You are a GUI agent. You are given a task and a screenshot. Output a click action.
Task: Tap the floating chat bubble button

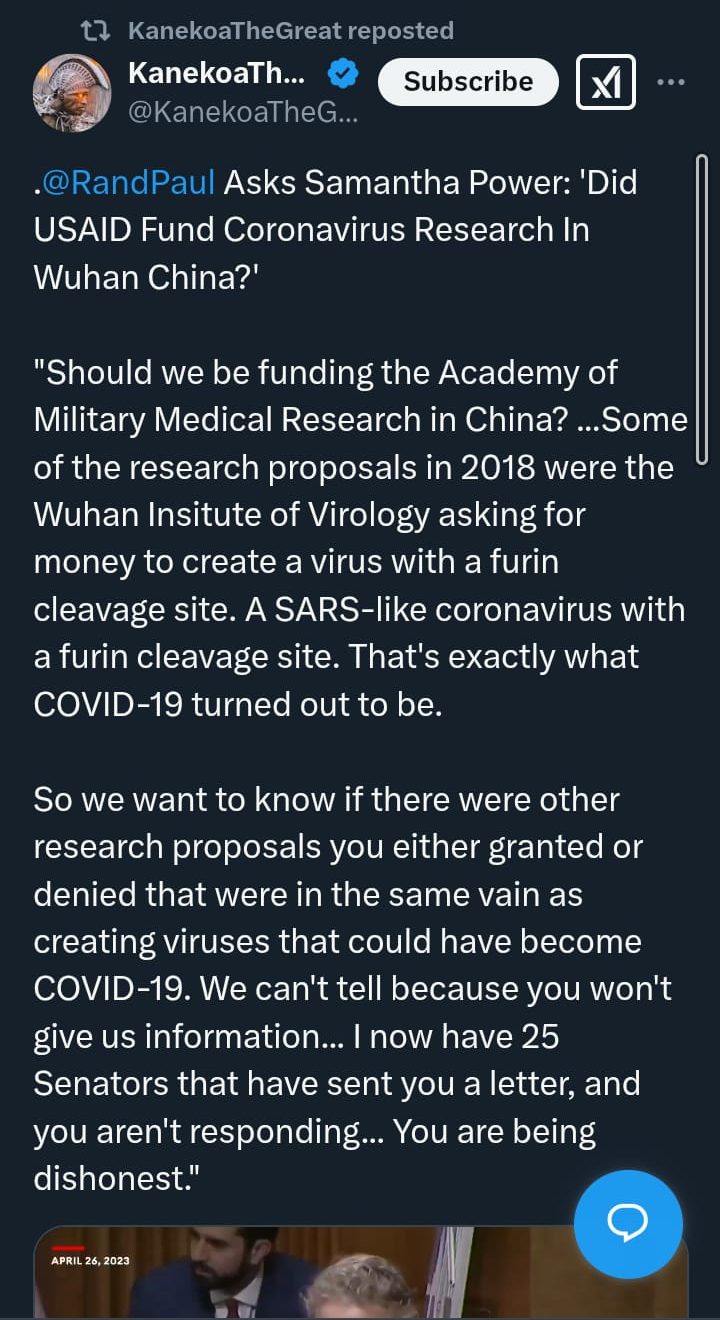628,1224
